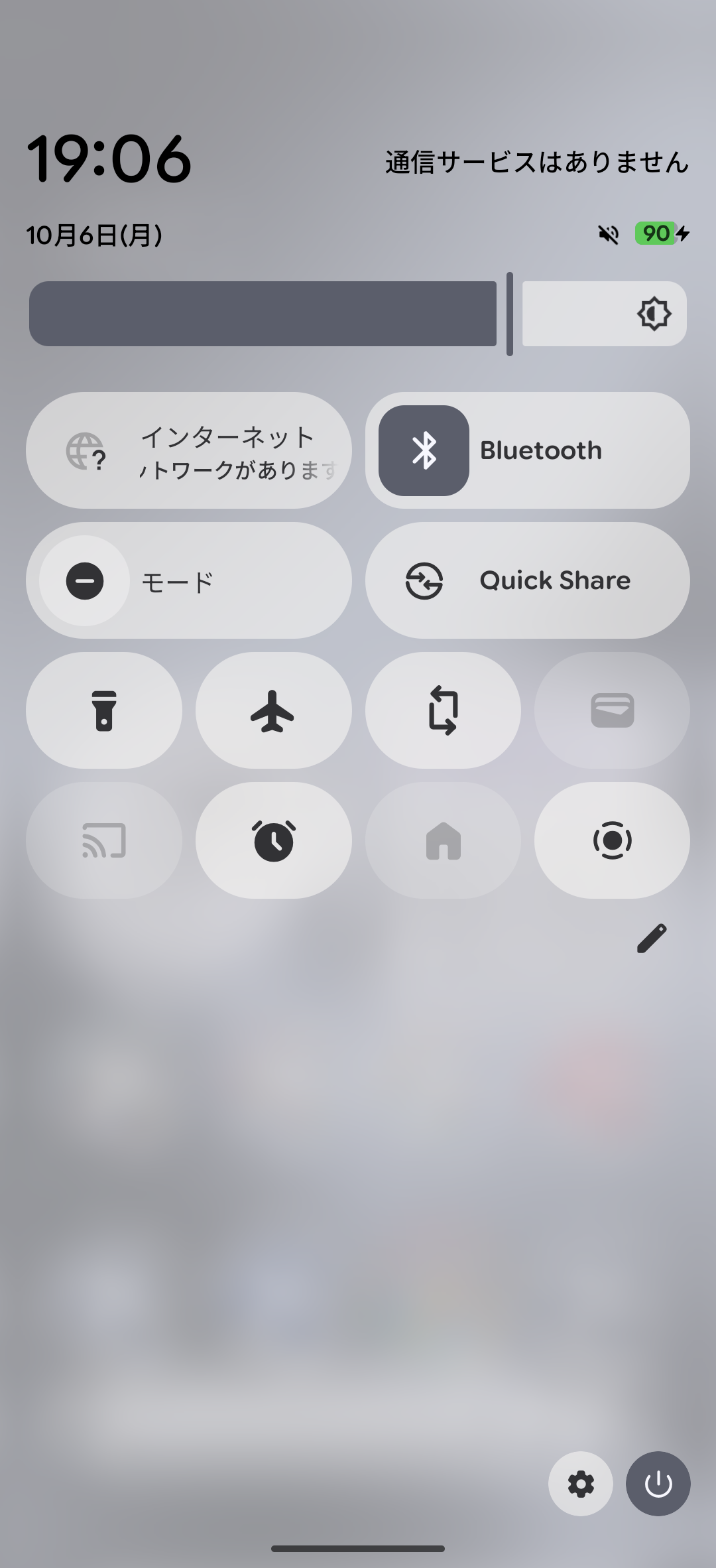
Task: Toggle the モード do-not-disturb icon
Action: [x=85, y=581]
